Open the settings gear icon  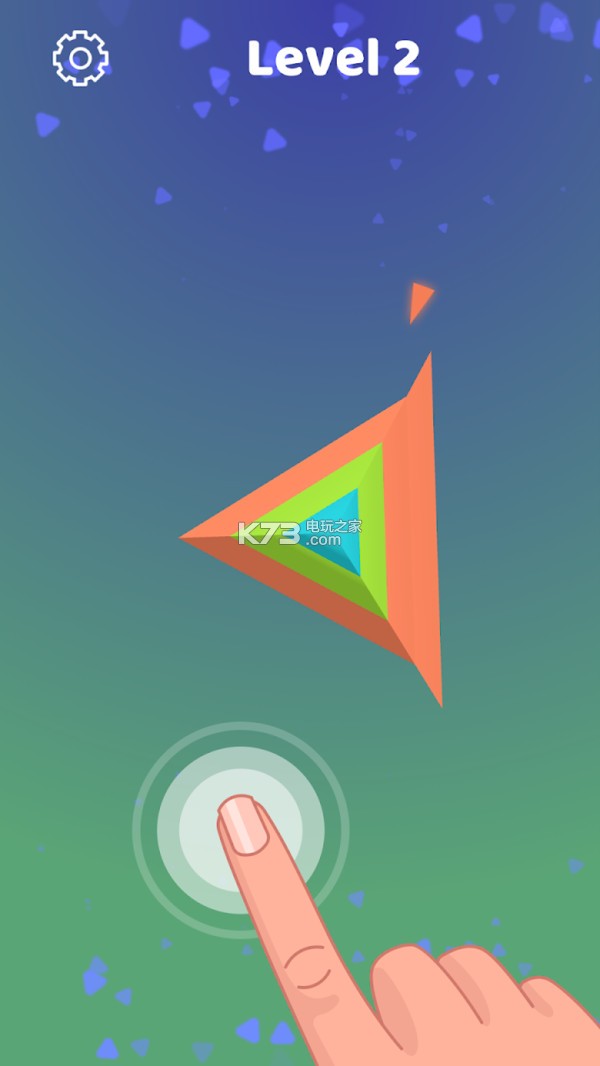[x=80, y=57]
